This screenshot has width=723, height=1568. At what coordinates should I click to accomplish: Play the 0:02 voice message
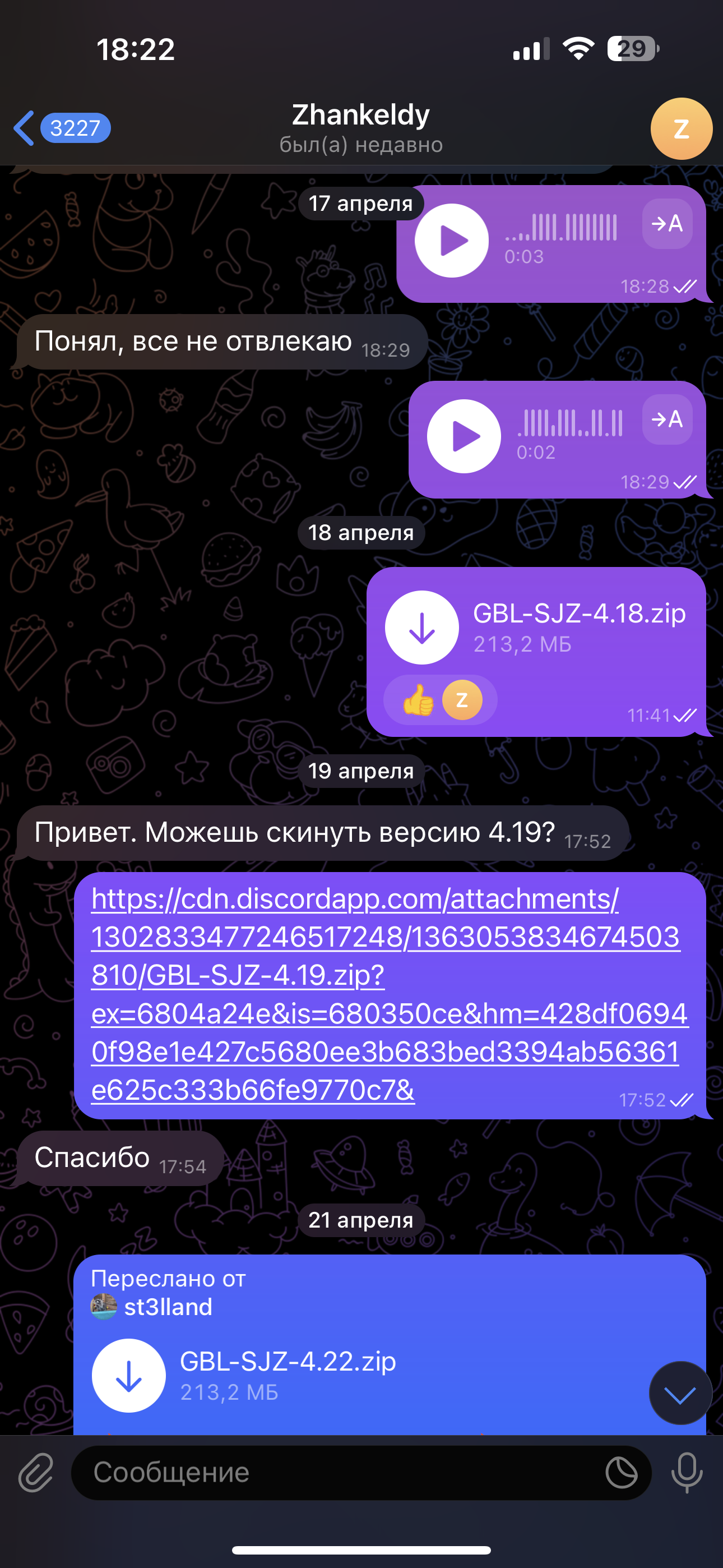point(464,436)
